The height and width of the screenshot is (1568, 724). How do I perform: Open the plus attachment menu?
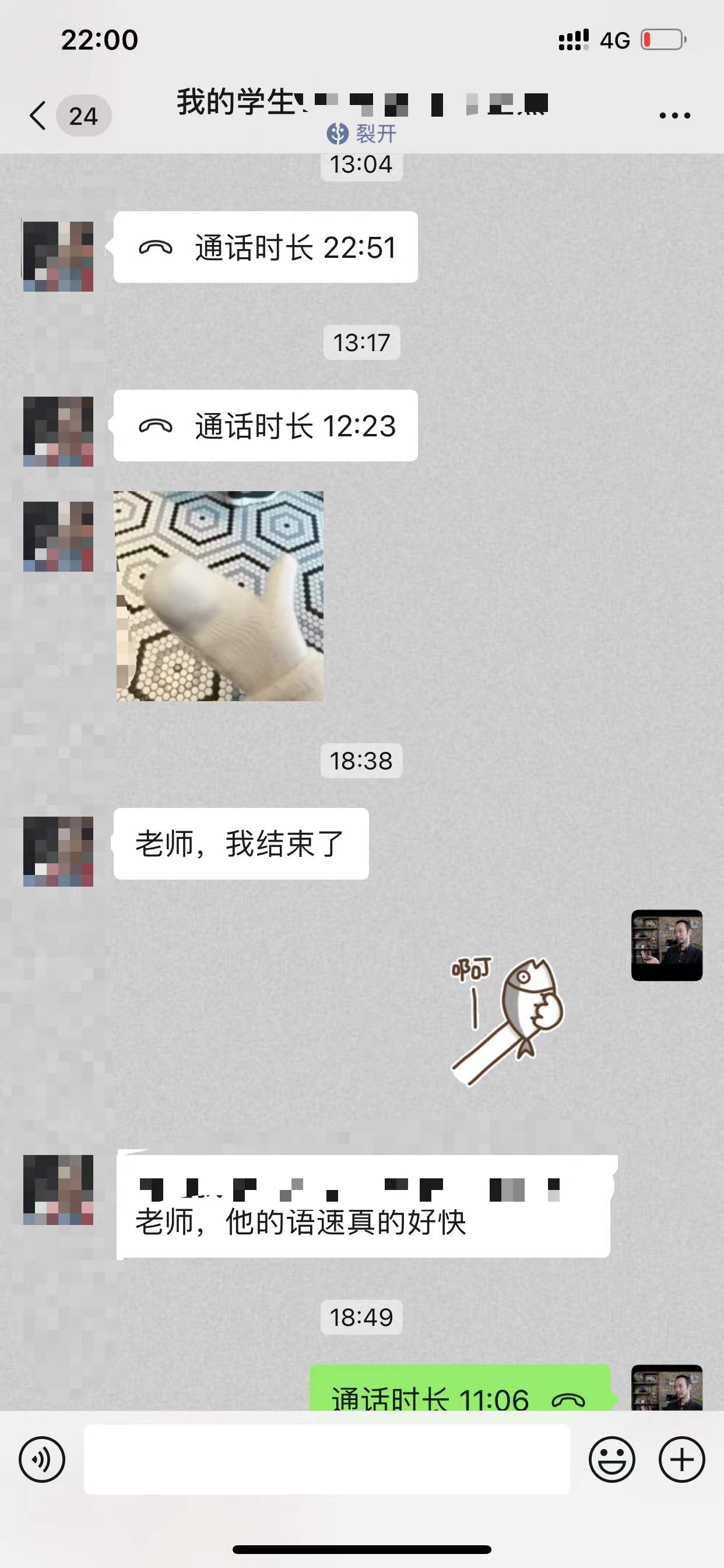point(681,1459)
